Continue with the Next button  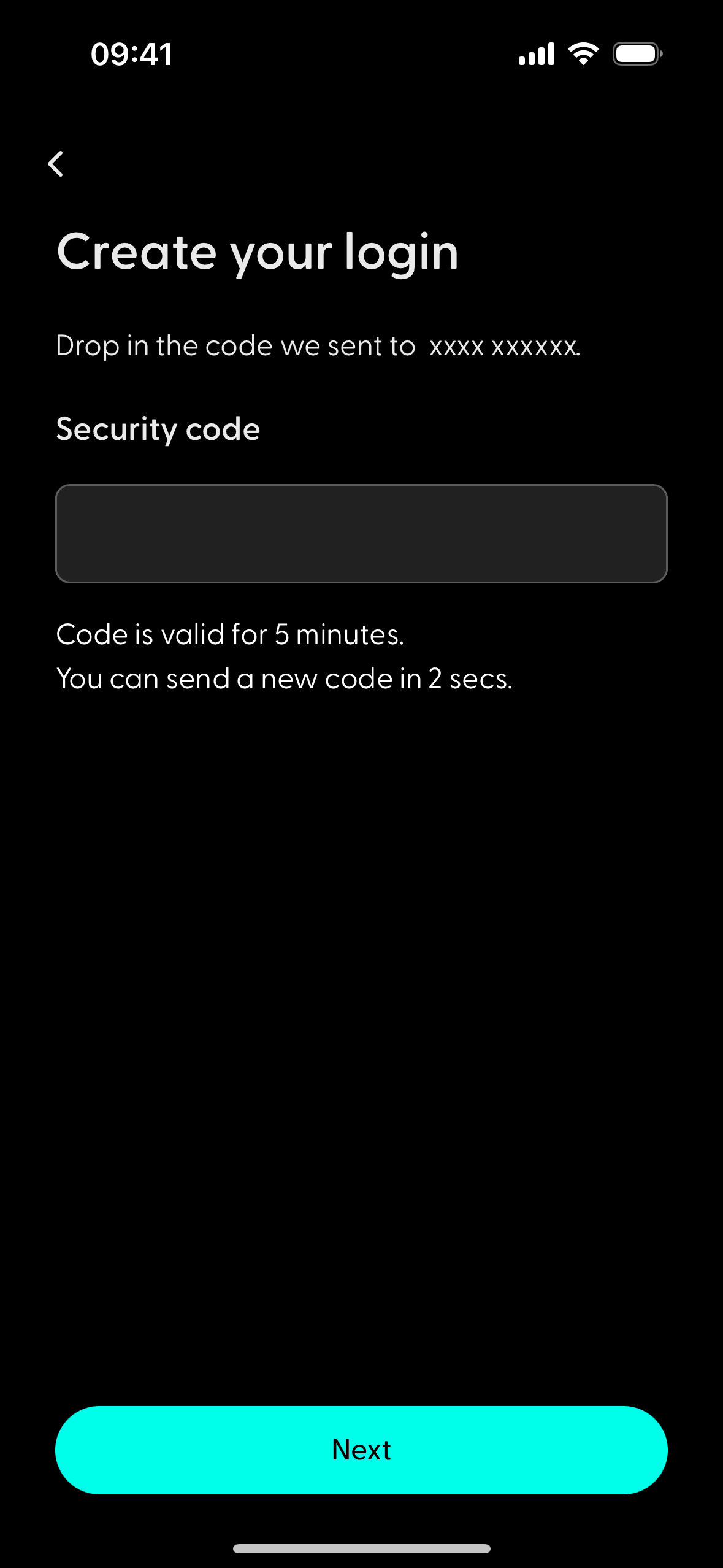click(x=361, y=1450)
